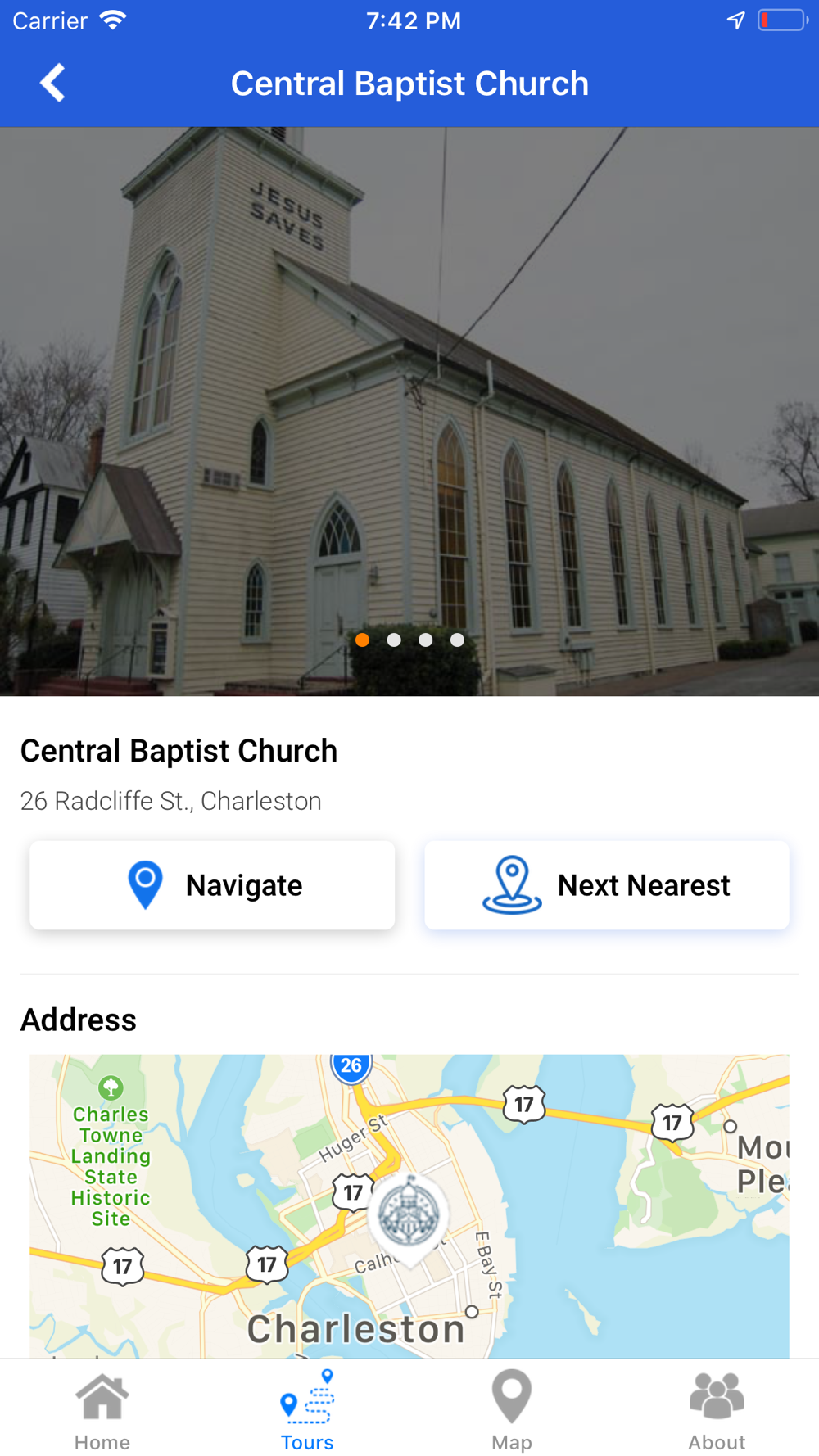Switch to the Tours tab
The image size is (819, 1456).
point(307,1411)
